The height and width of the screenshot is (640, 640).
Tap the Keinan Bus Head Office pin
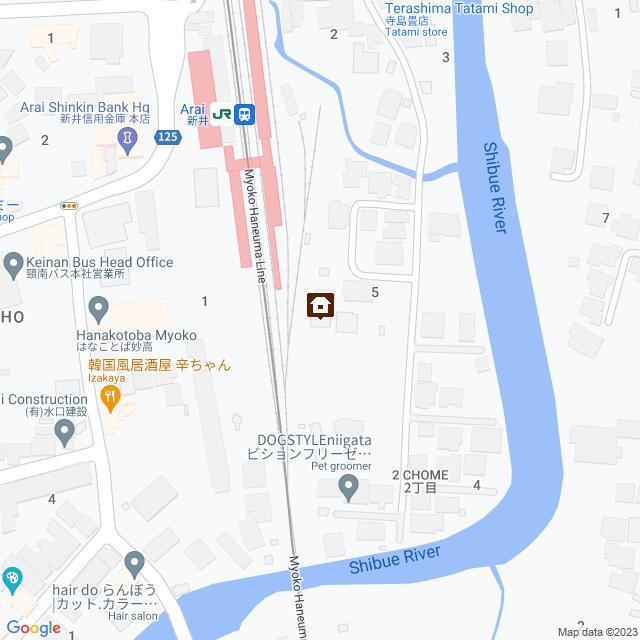[14, 265]
